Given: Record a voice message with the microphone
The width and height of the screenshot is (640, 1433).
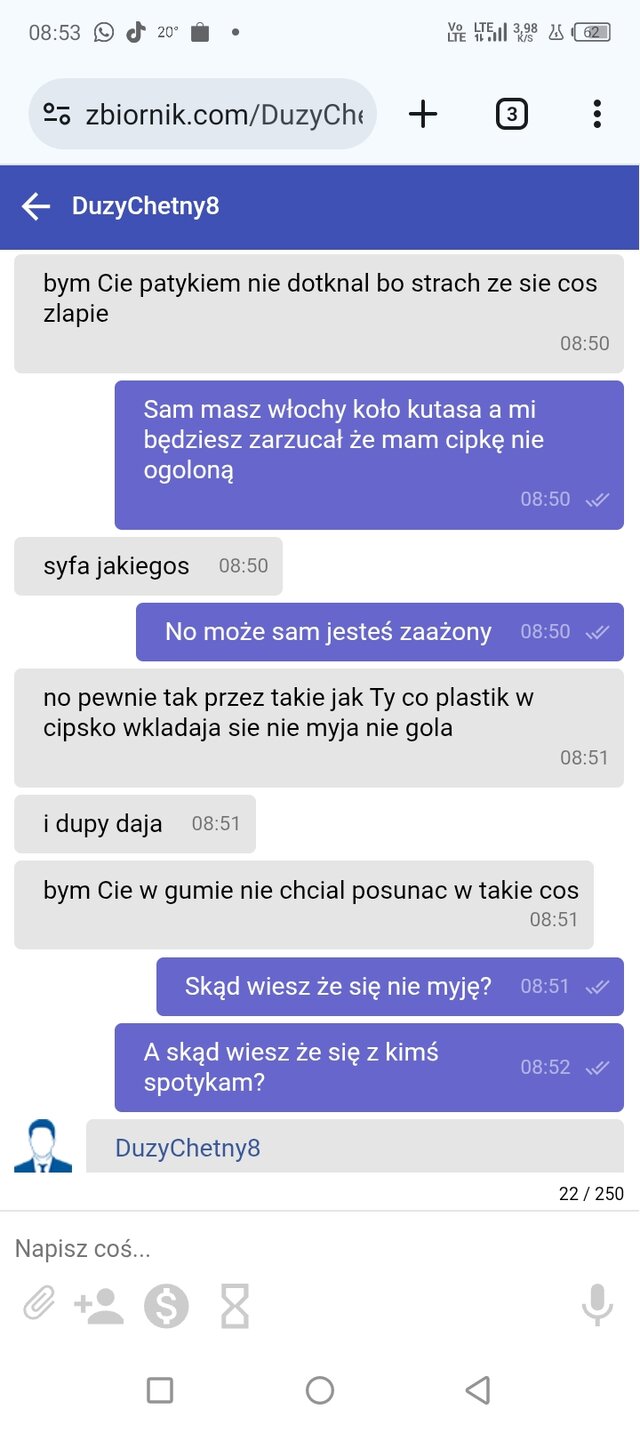Looking at the screenshot, I should (x=597, y=1305).
